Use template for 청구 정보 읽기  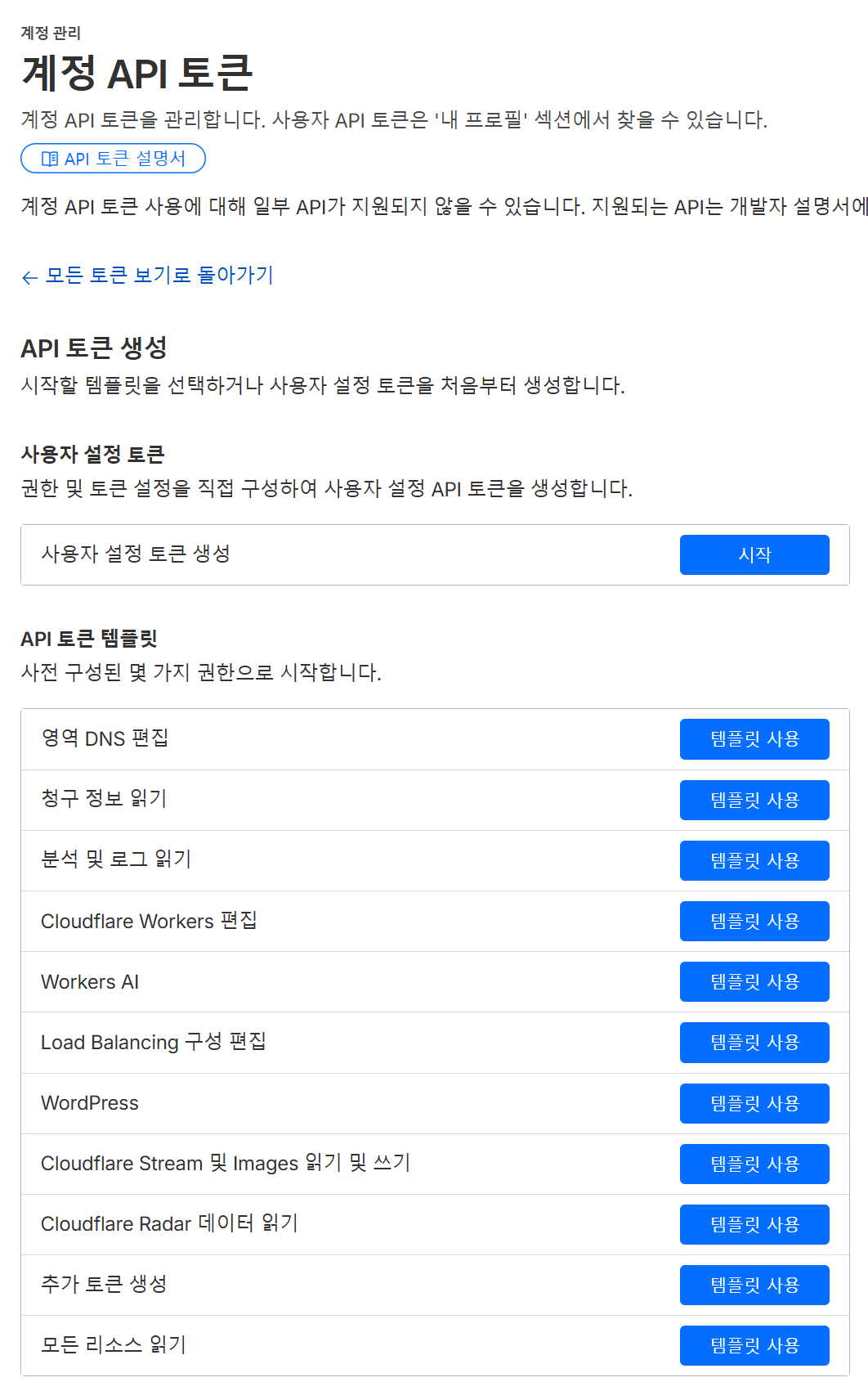[754, 800]
